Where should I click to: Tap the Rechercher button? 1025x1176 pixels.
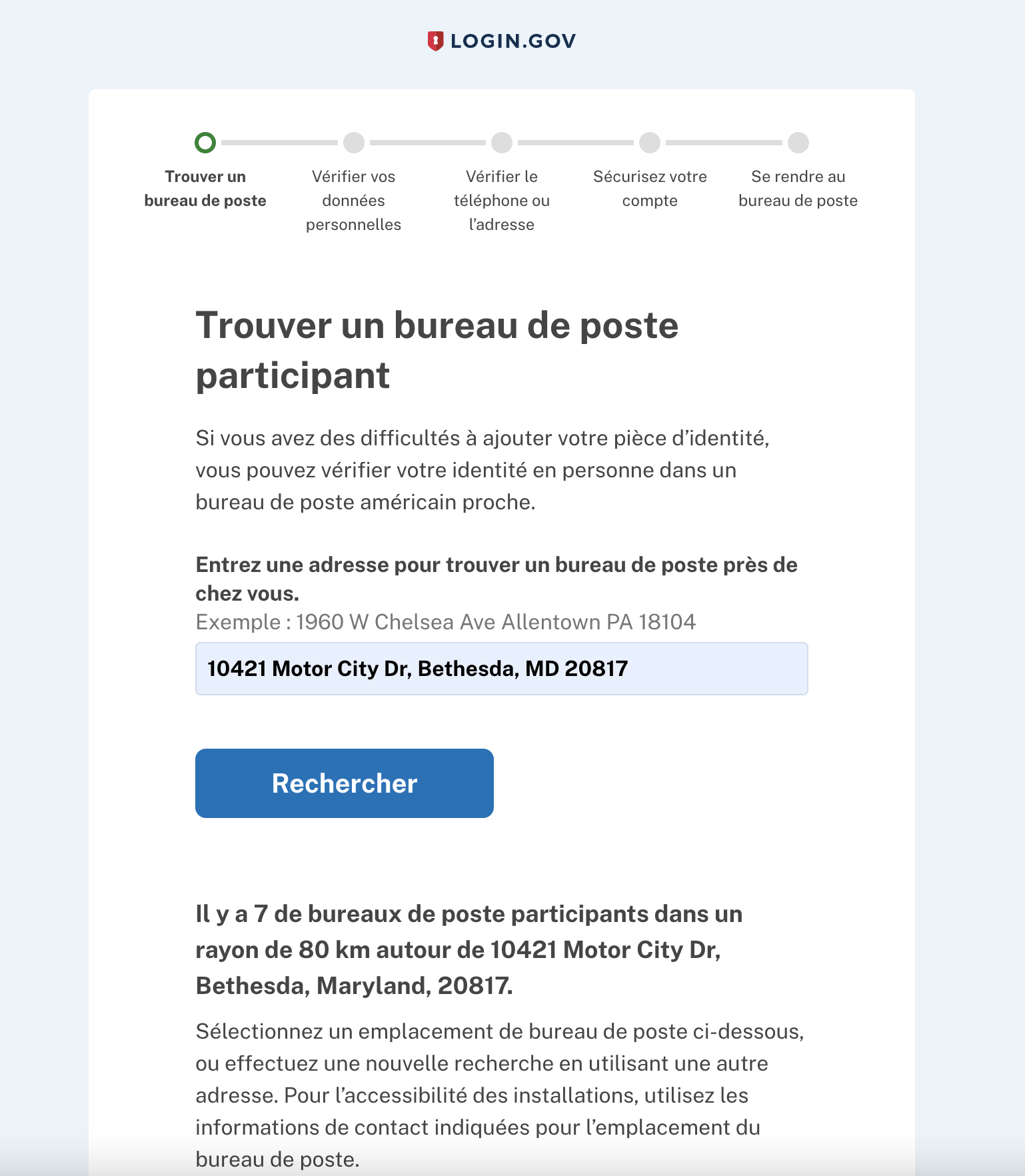point(345,783)
